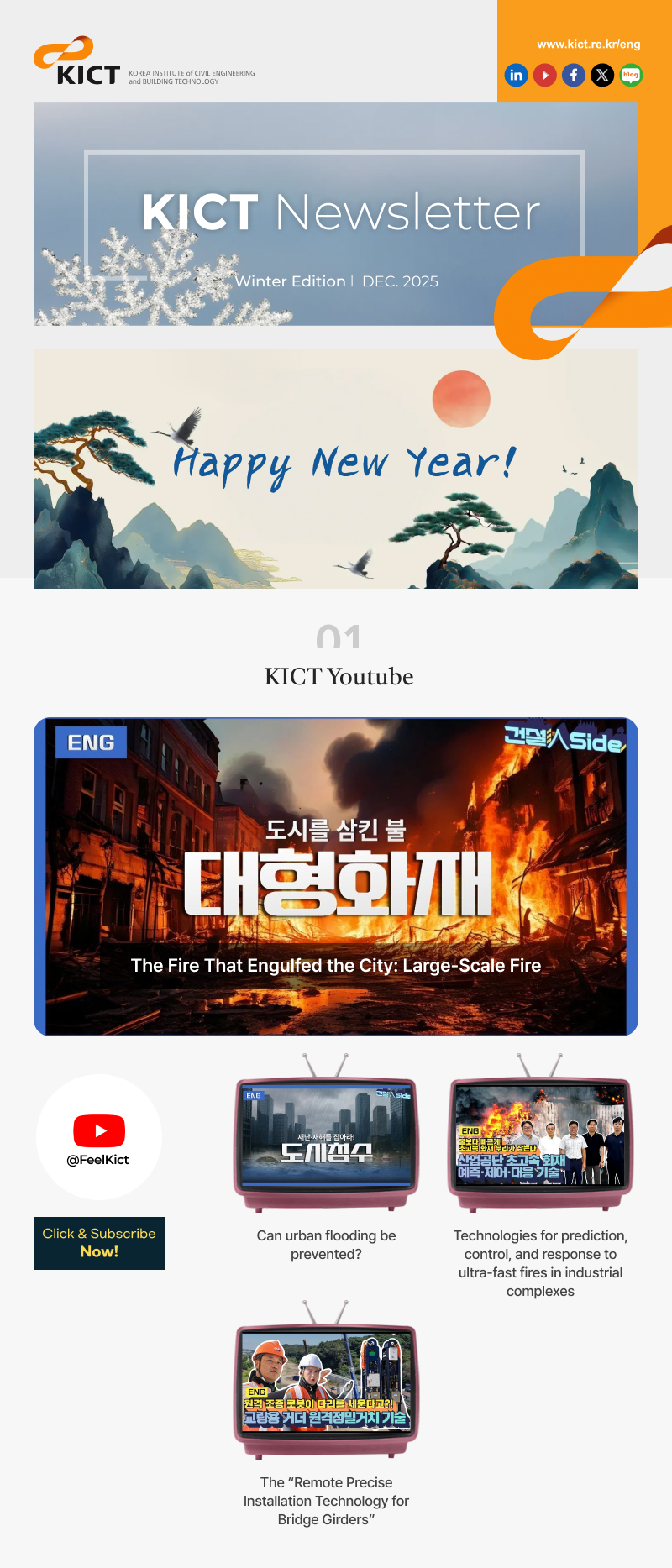Visit KICT's Facebook page icon

coord(574,76)
